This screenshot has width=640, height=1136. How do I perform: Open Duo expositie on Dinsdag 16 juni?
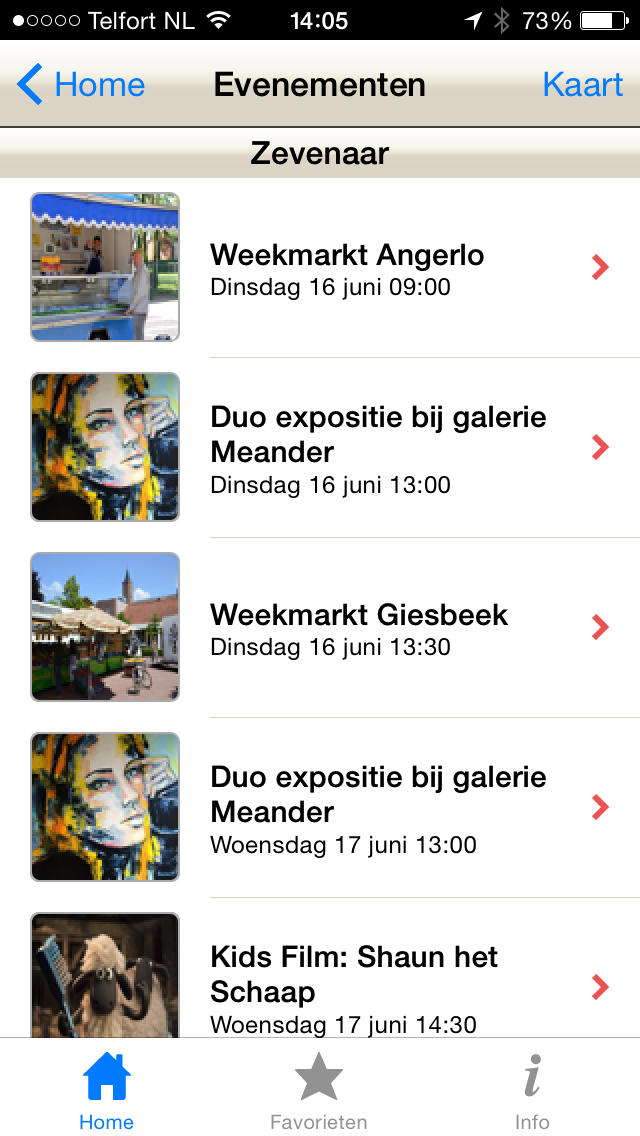pyautogui.click(x=378, y=448)
